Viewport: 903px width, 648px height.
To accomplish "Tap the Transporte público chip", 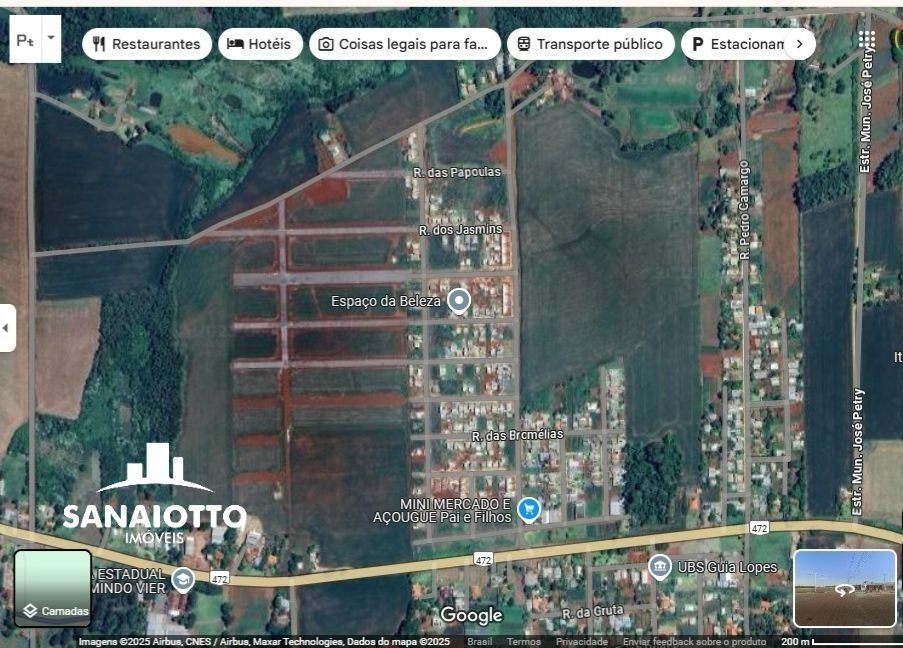I will coord(590,44).
